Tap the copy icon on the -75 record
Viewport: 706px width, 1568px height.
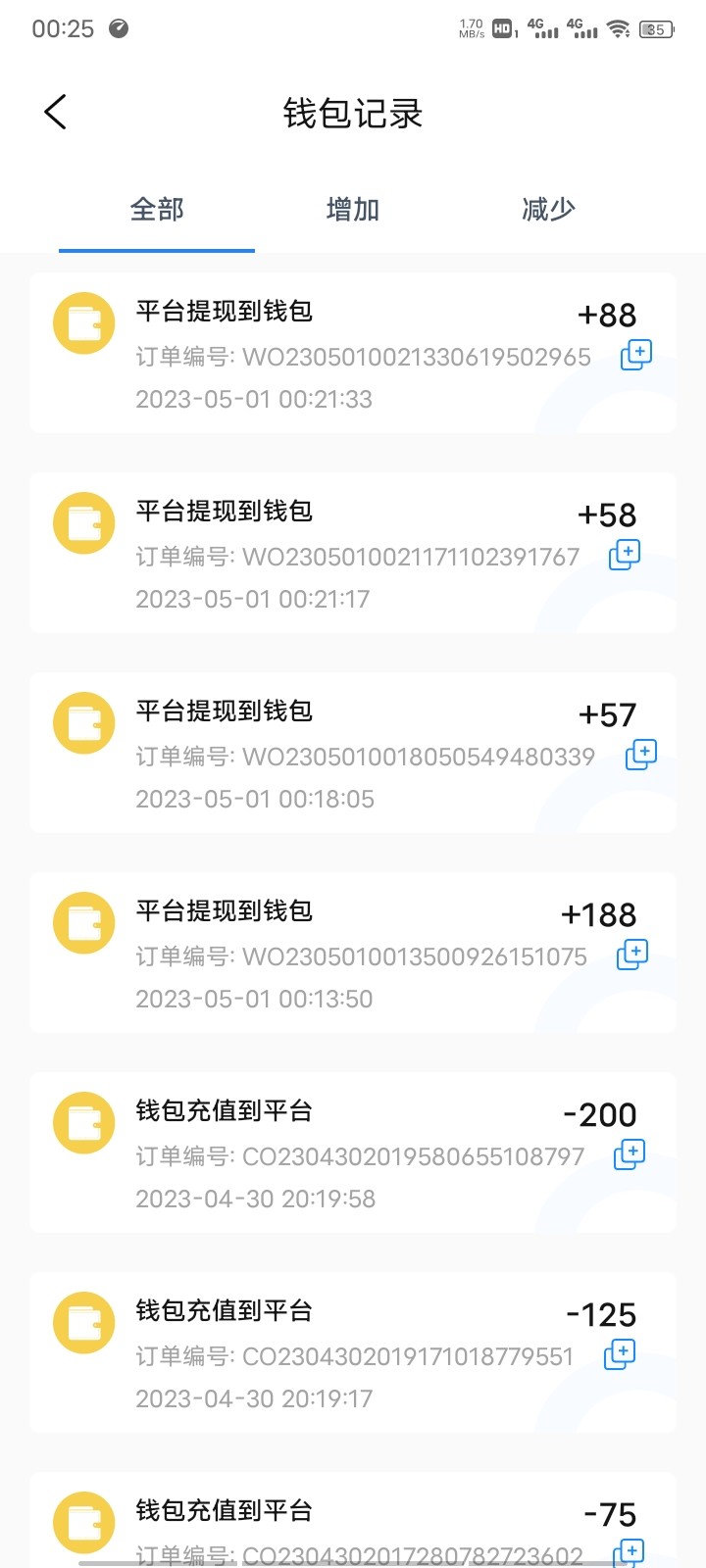(629, 1553)
